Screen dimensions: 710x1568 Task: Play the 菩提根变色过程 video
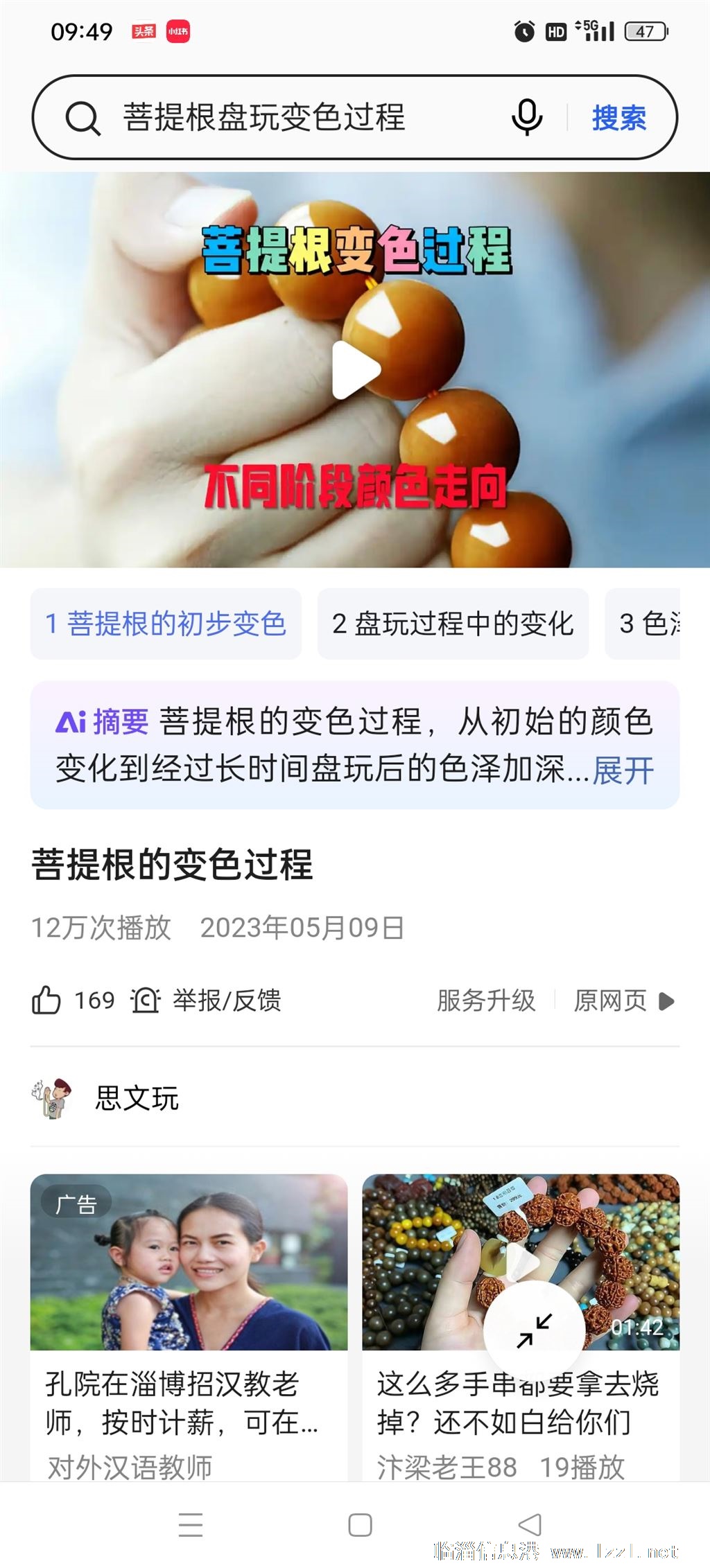click(x=356, y=369)
